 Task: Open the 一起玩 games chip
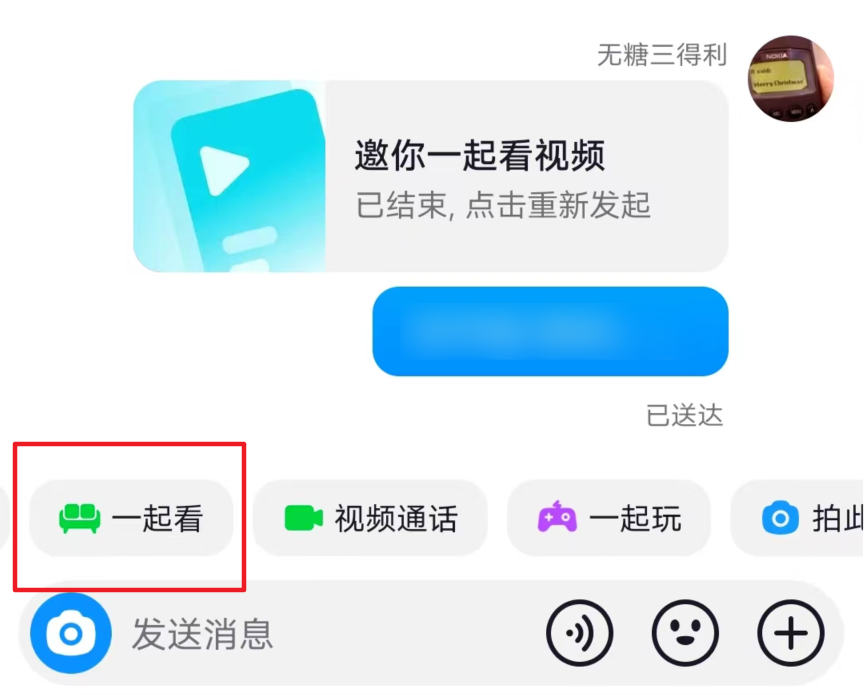point(610,518)
